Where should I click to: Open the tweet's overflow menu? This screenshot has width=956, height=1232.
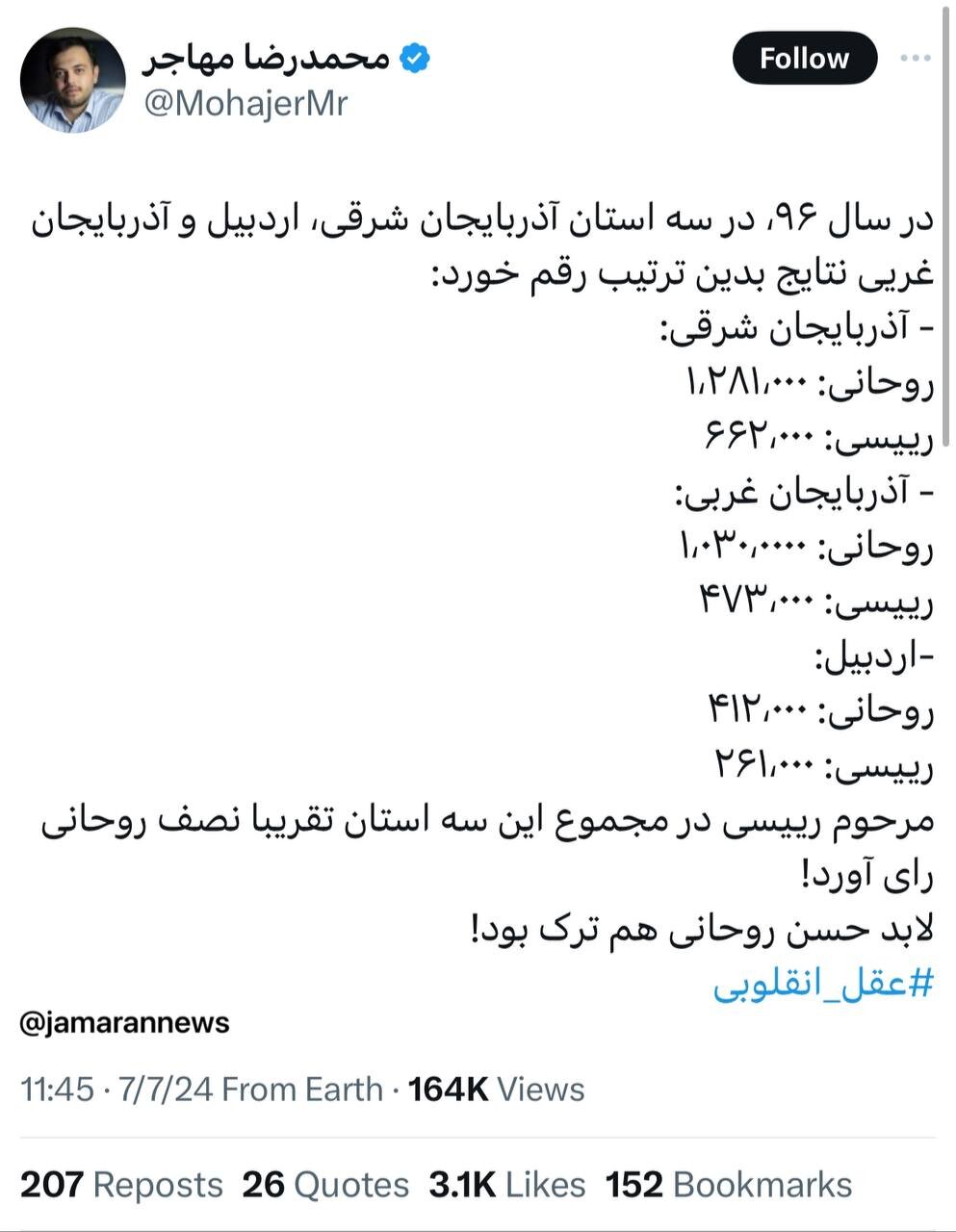915,59
